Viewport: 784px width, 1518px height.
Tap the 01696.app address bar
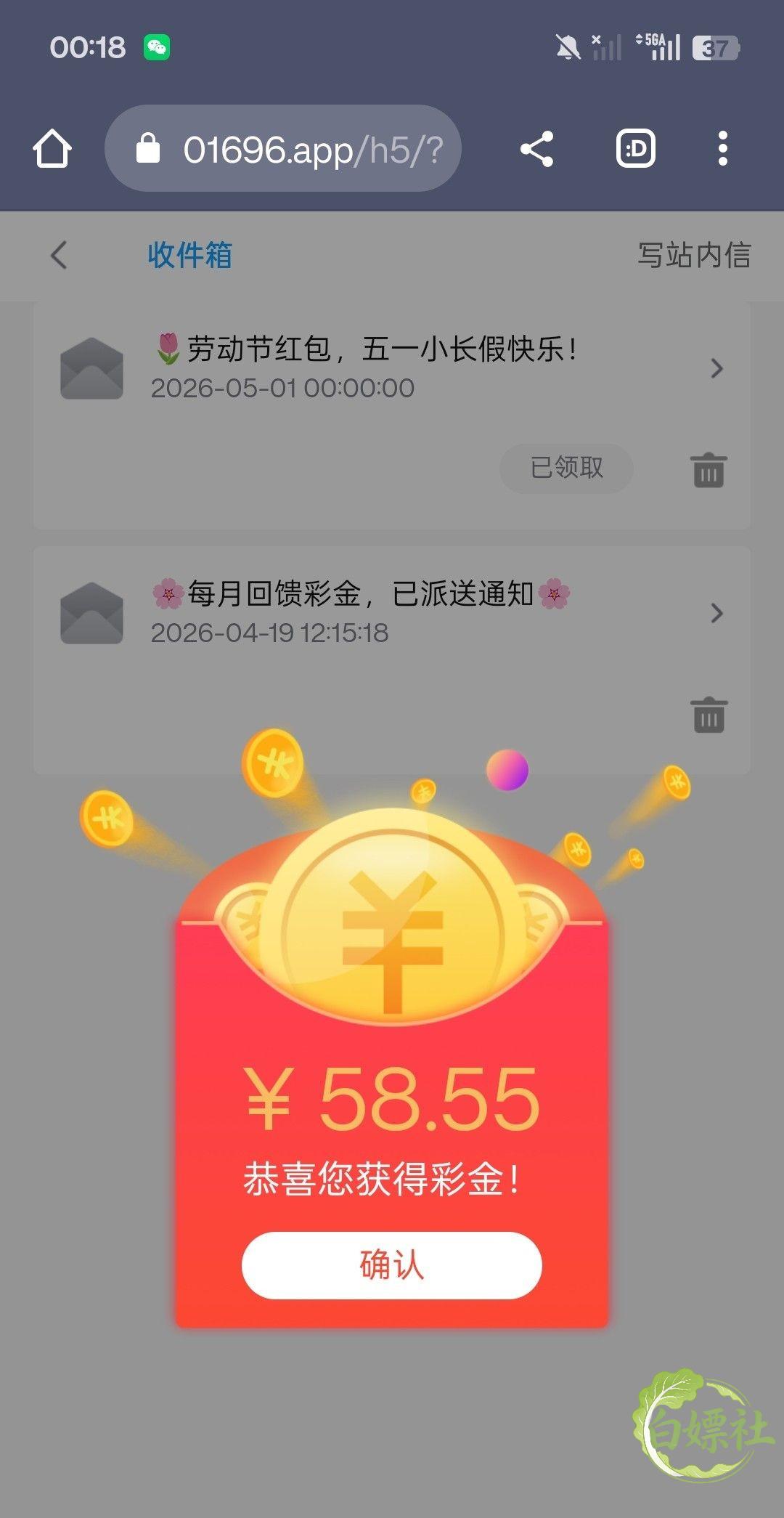283,149
